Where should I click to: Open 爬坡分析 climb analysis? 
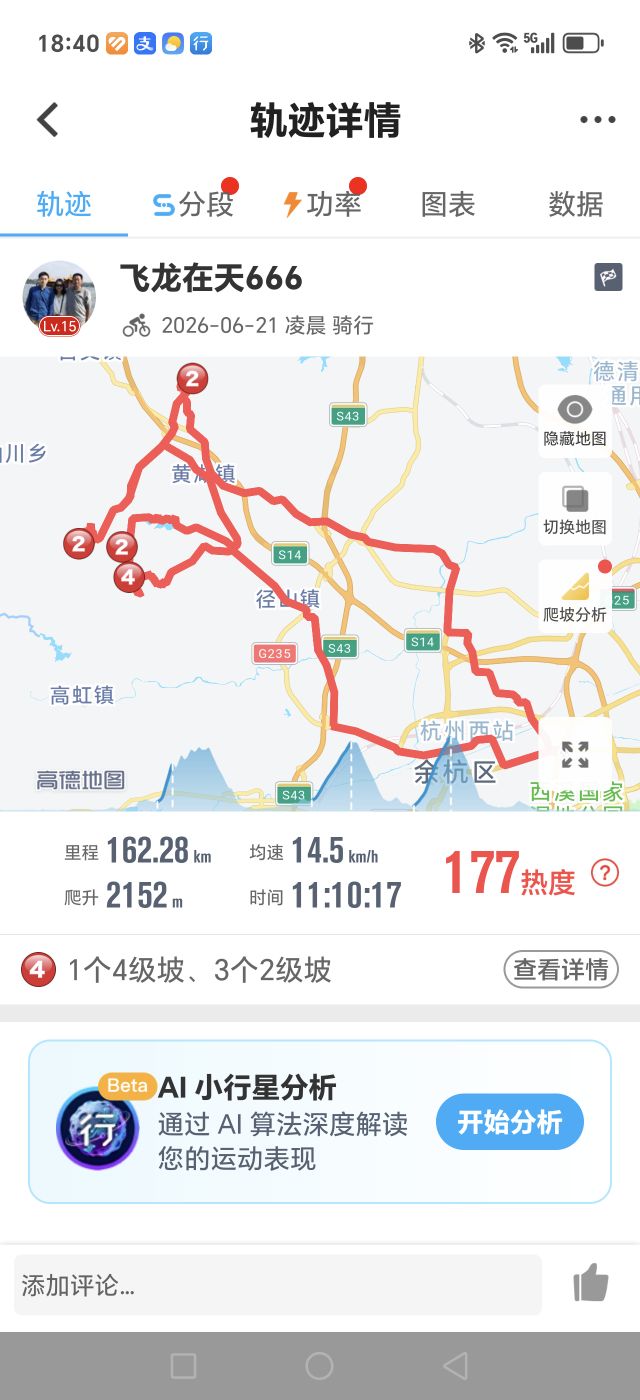point(575,595)
